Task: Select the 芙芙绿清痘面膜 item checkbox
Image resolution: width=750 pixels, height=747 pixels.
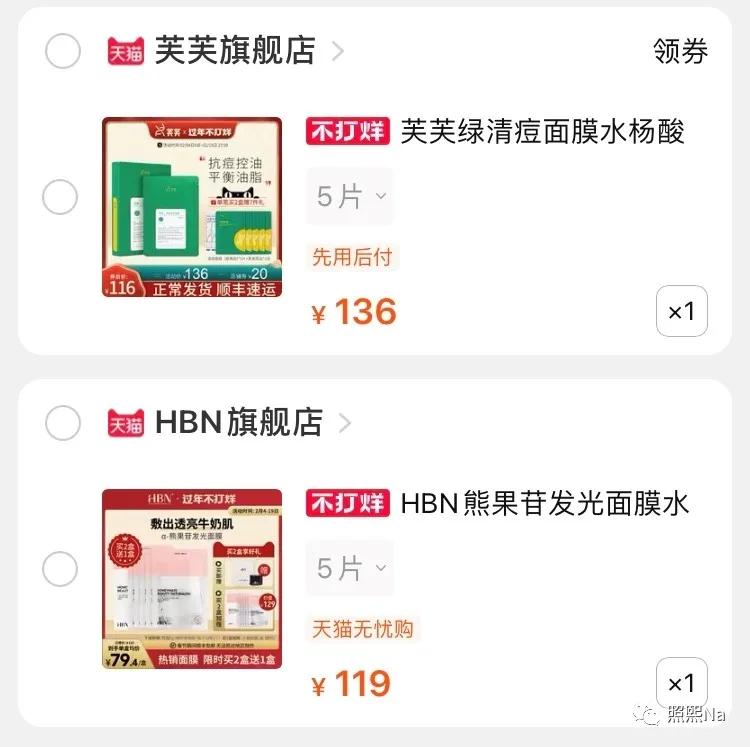Action: (x=60, y=198)
